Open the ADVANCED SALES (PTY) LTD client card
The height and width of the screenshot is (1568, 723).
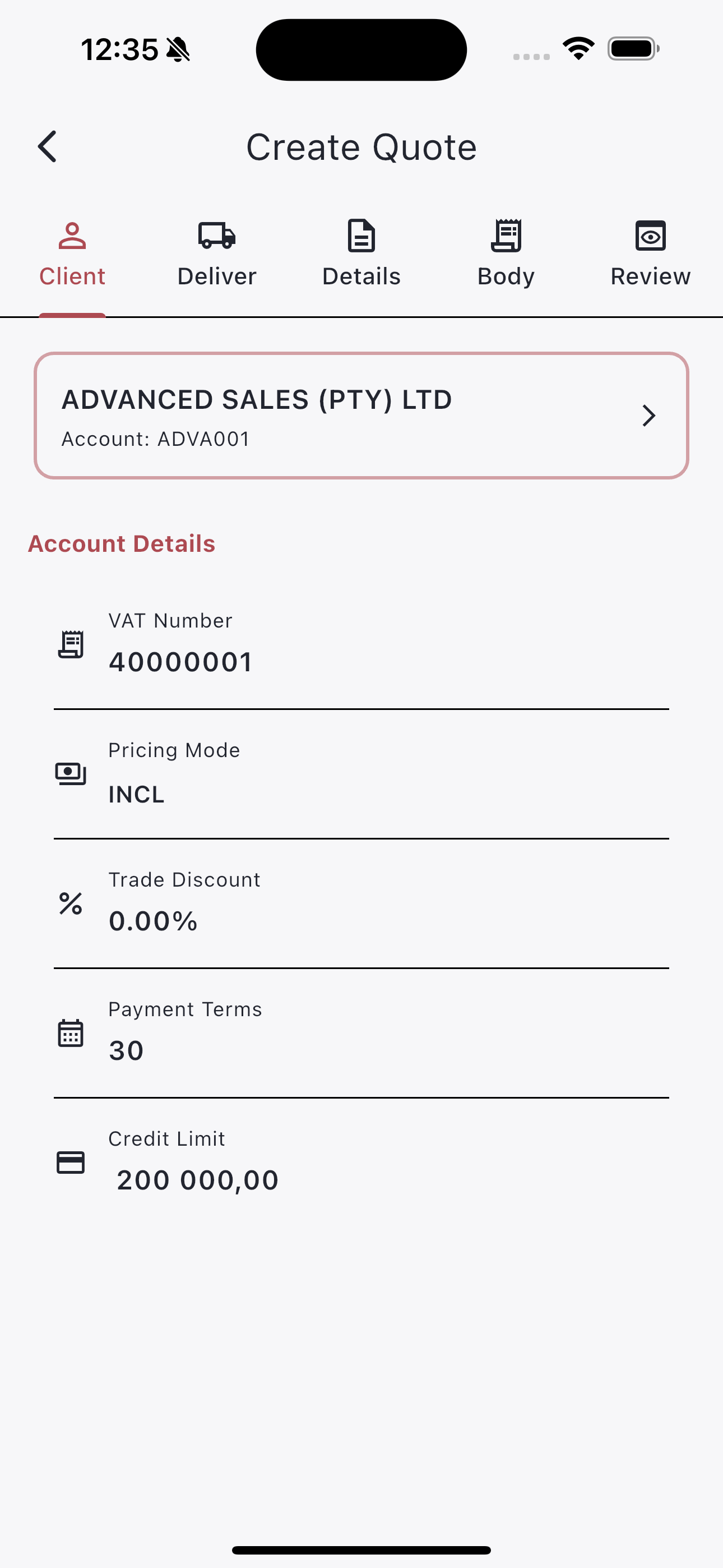361,416
